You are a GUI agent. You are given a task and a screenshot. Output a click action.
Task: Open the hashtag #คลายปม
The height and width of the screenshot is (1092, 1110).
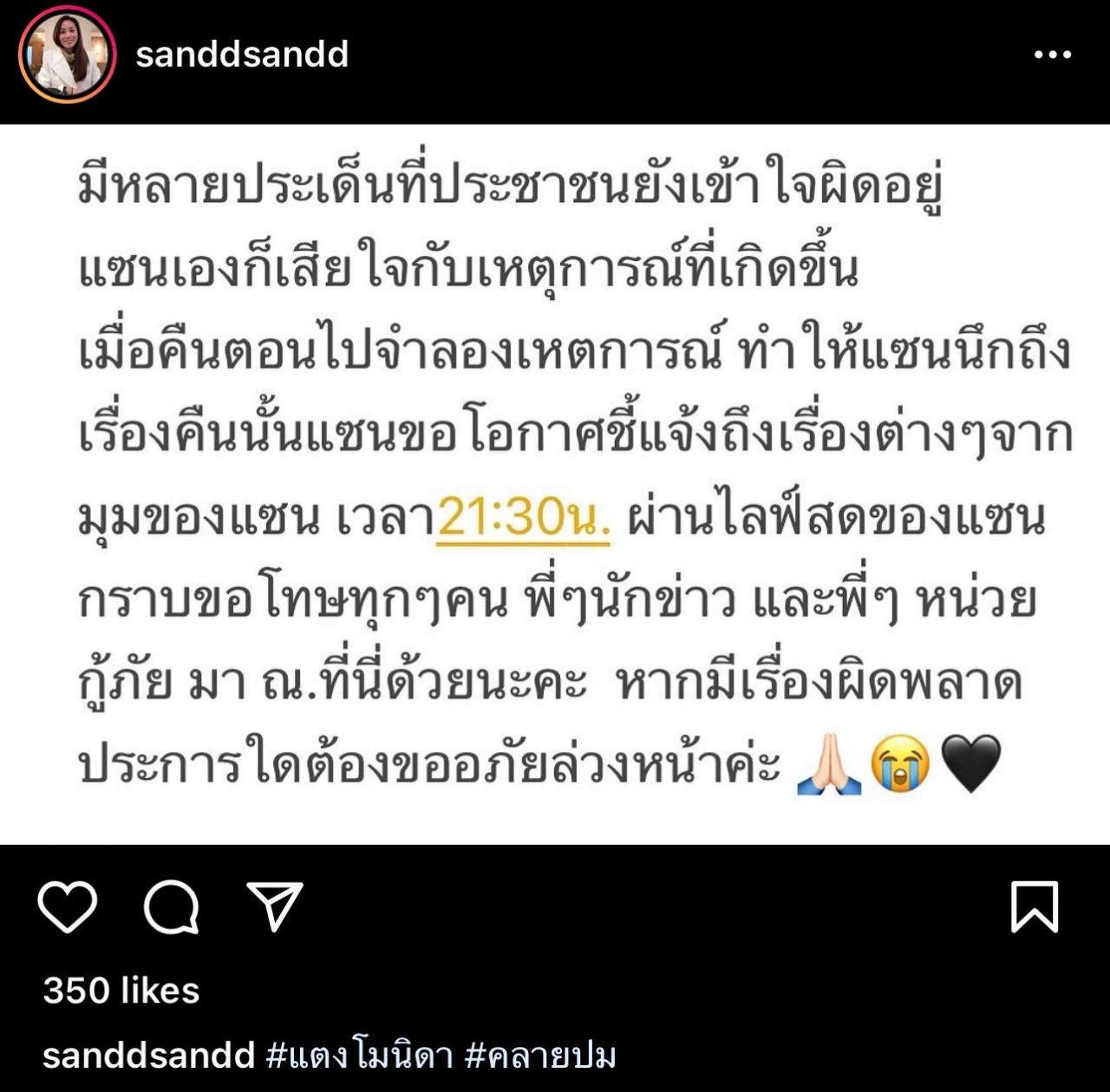(x=540, y=1056)
